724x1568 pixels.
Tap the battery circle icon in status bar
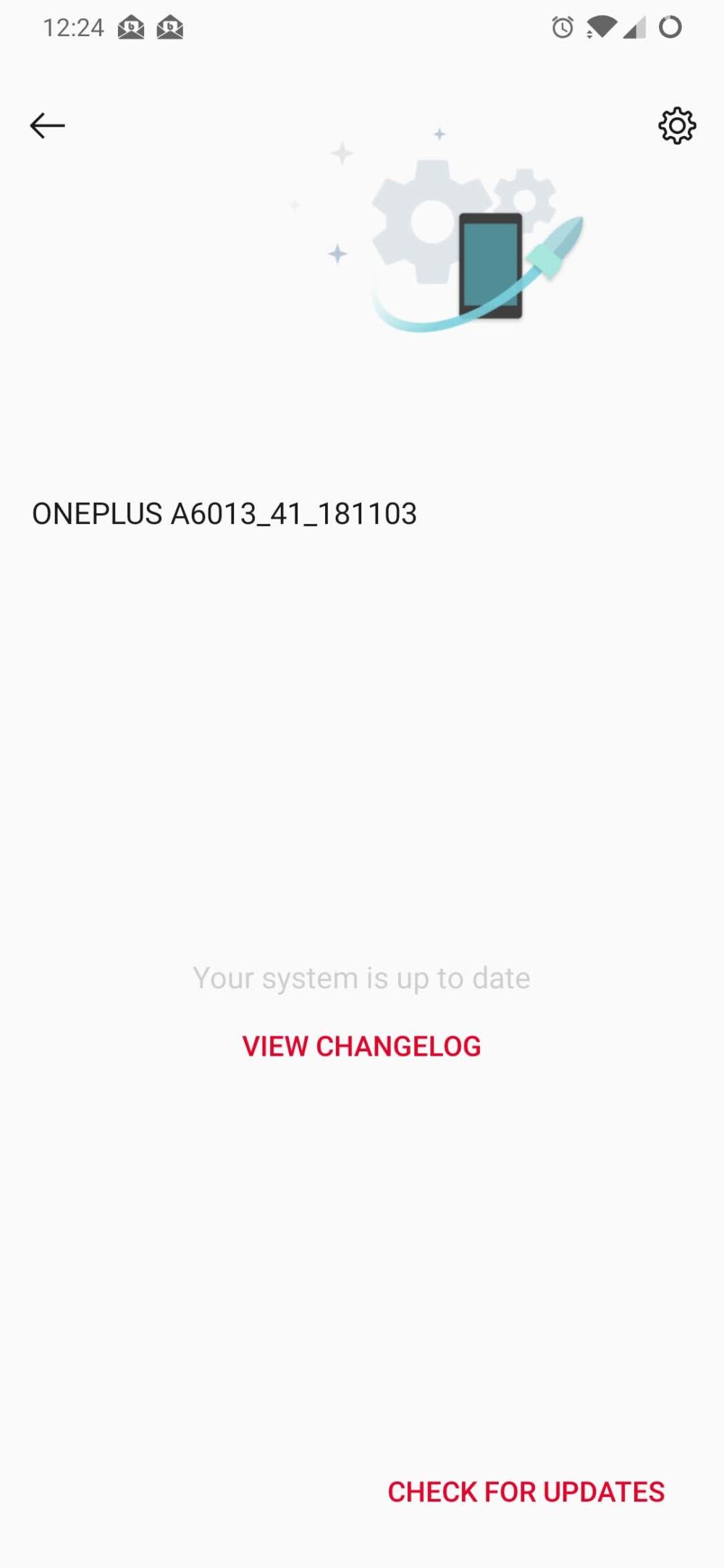pos(670,29)
